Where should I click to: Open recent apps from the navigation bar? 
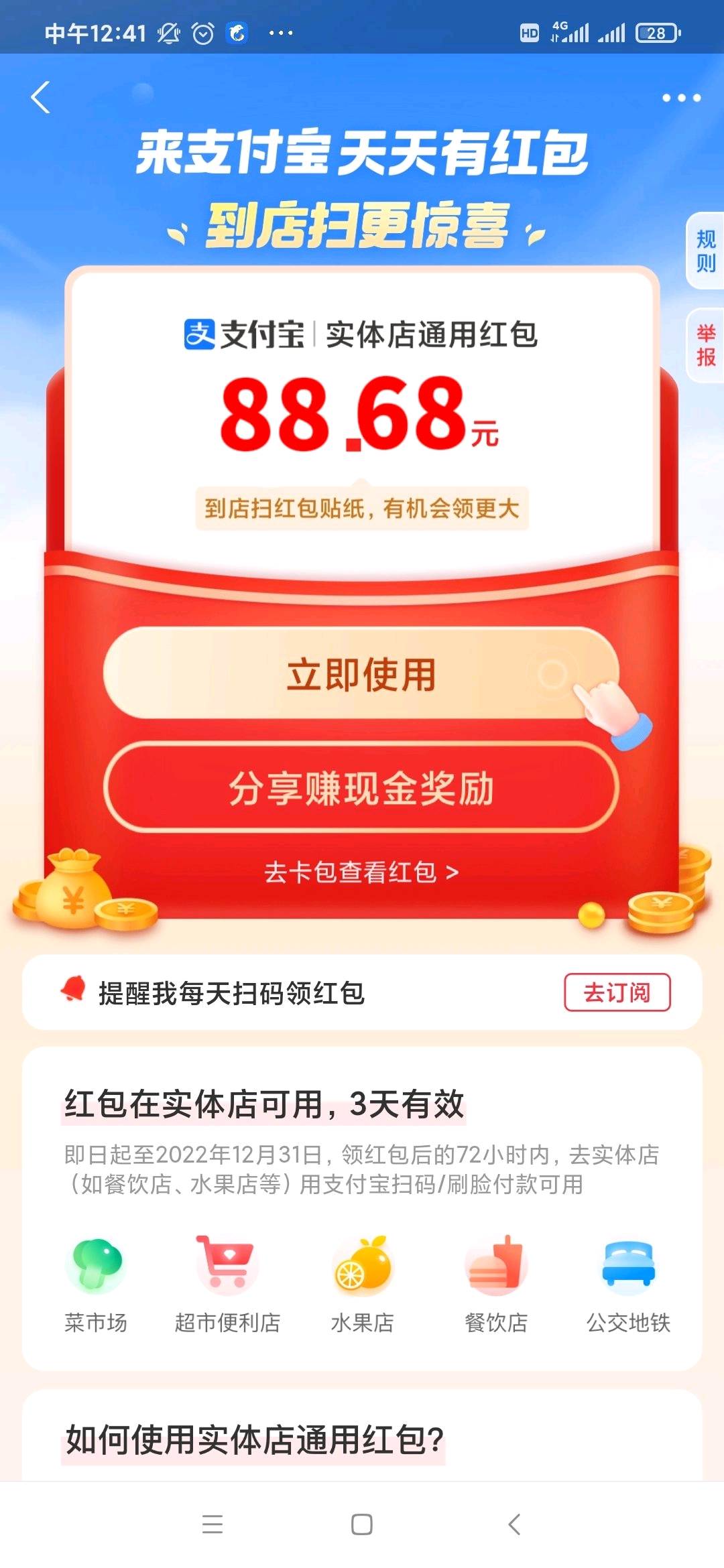pos(213,1524)
